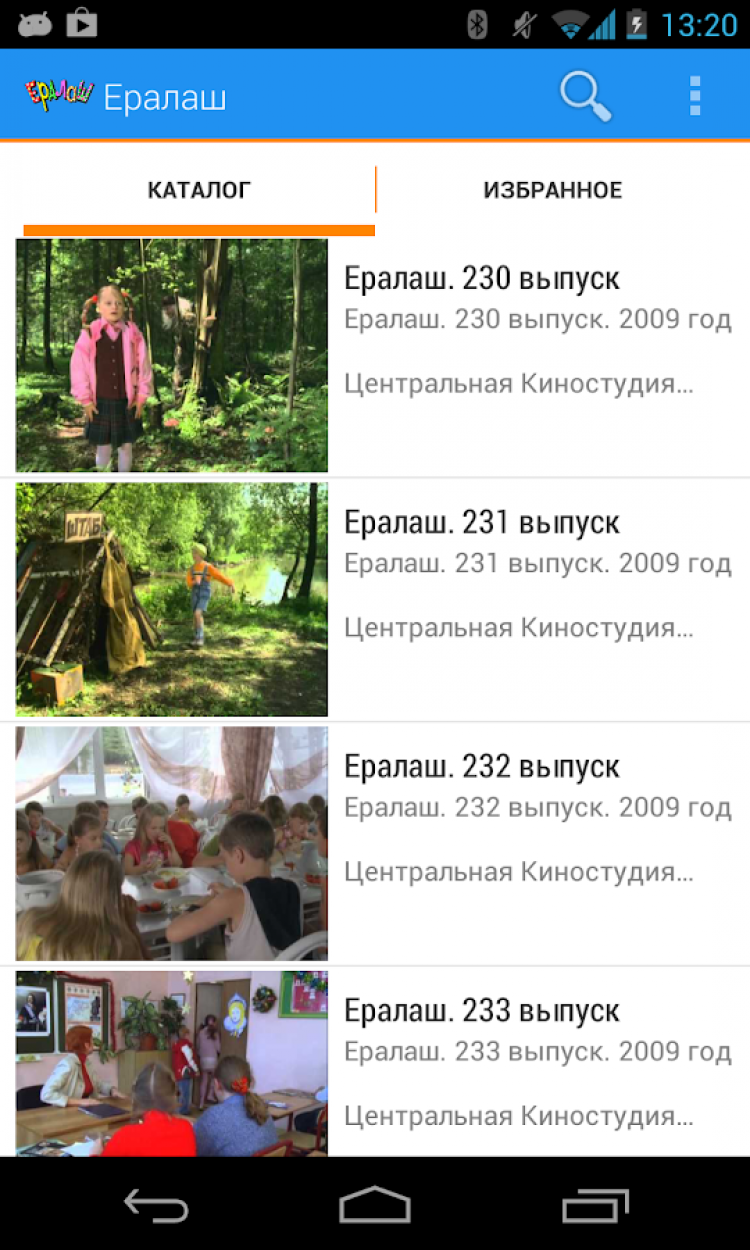Open Ералаш. 231 выпуск
Image resolution: width=750 pixels, height=1250 pixels.
pyautogui.click(x=481, y=523)
